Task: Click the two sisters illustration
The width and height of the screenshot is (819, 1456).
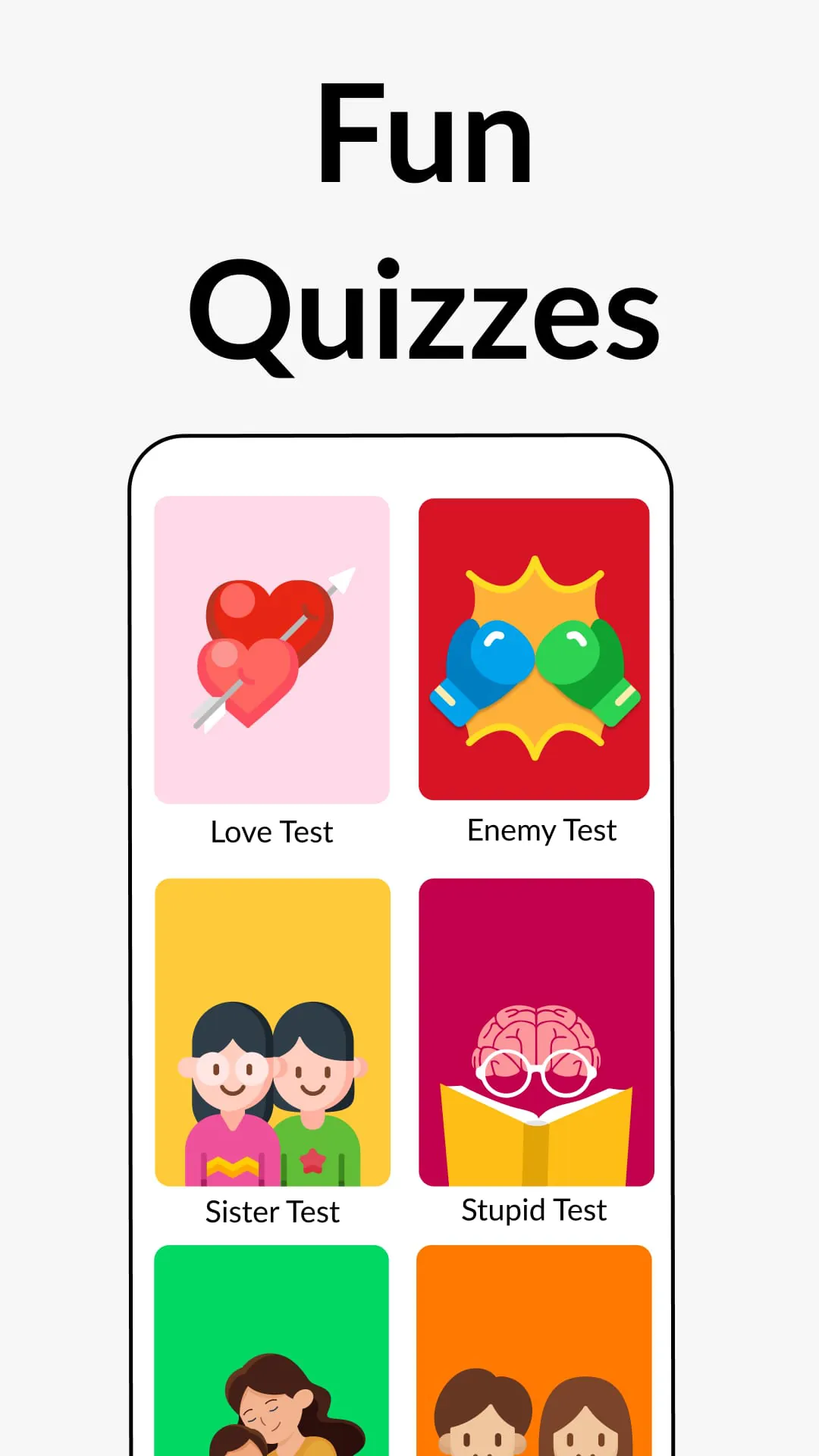Action: point(271,1084)
